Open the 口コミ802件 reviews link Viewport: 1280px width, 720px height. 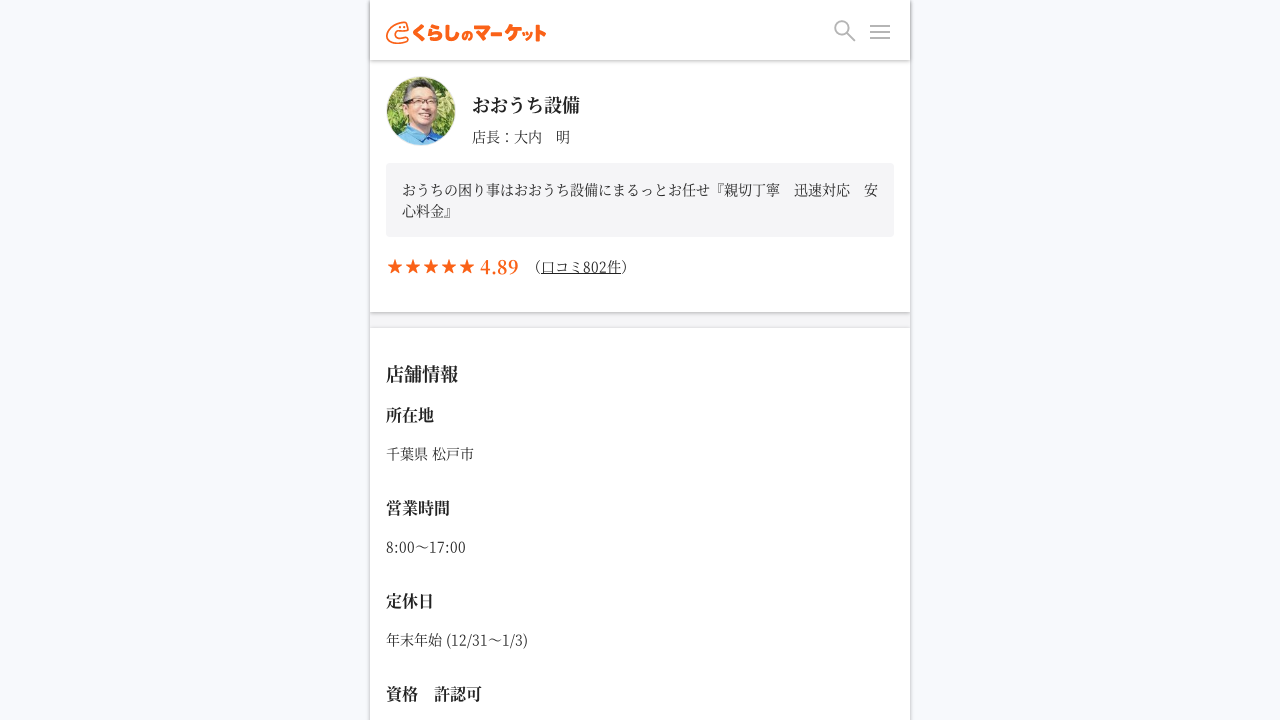[x=581, y=267]
